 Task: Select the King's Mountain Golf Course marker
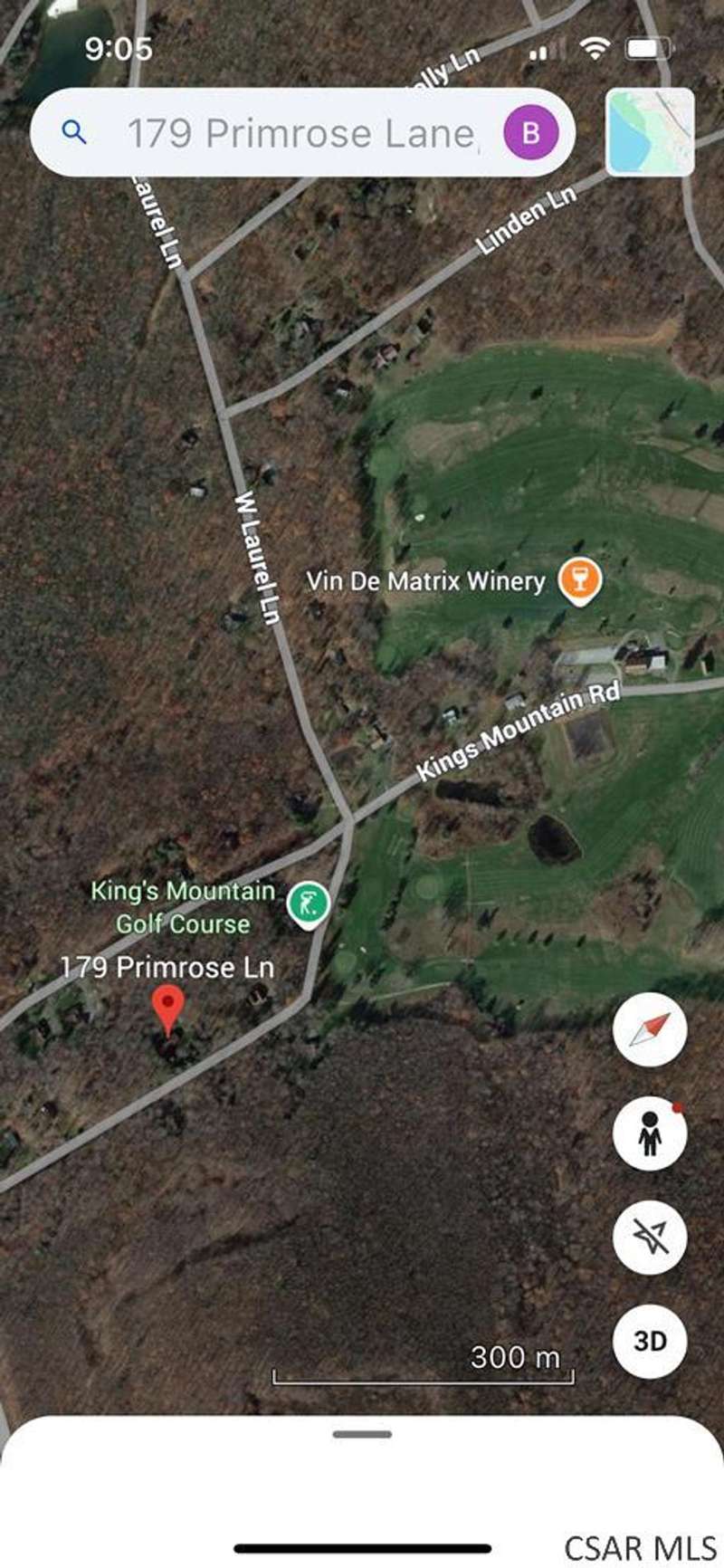coord(308,904)
